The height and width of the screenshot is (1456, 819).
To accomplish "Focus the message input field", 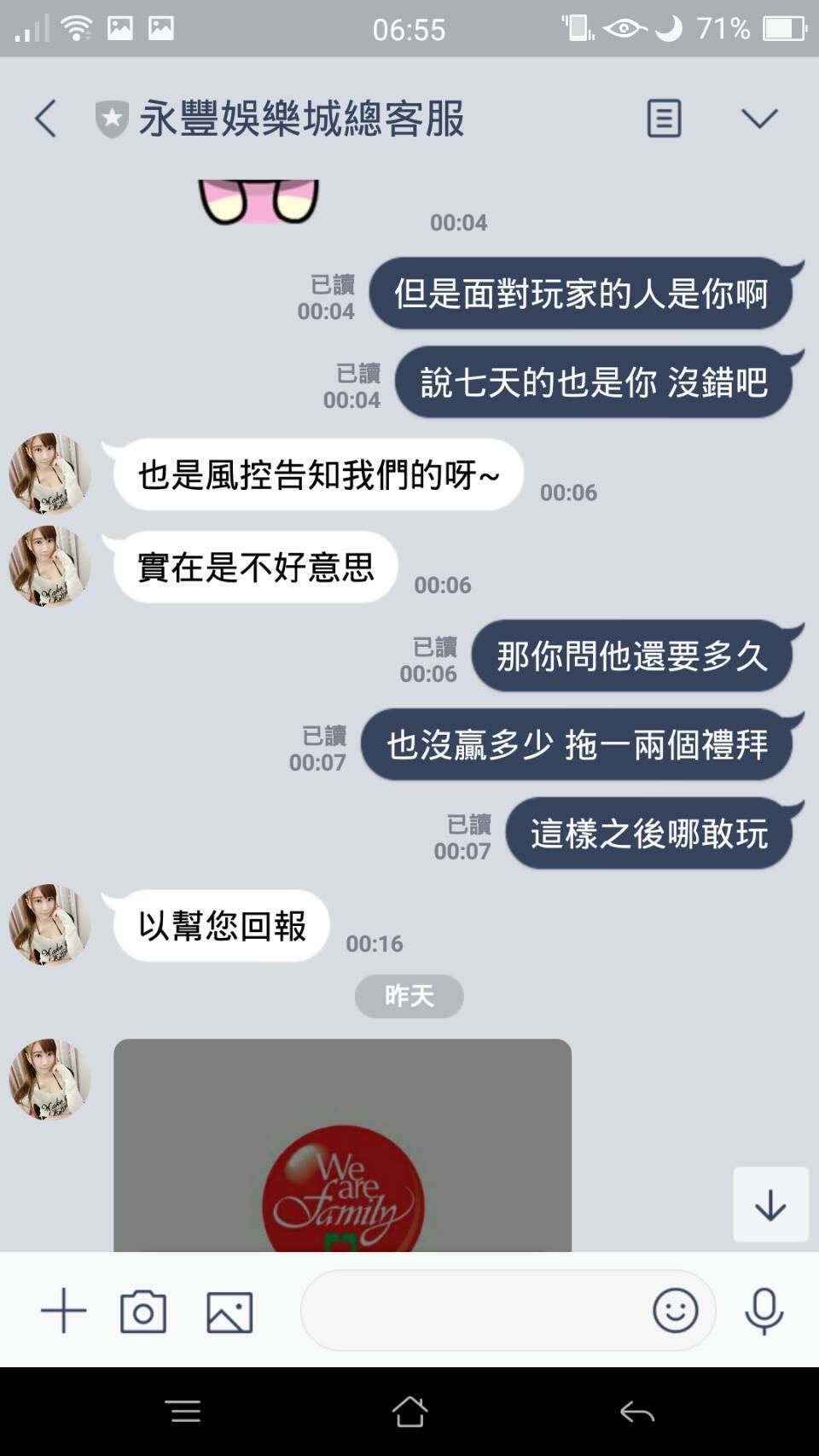I will click(x=473, y=1311).
